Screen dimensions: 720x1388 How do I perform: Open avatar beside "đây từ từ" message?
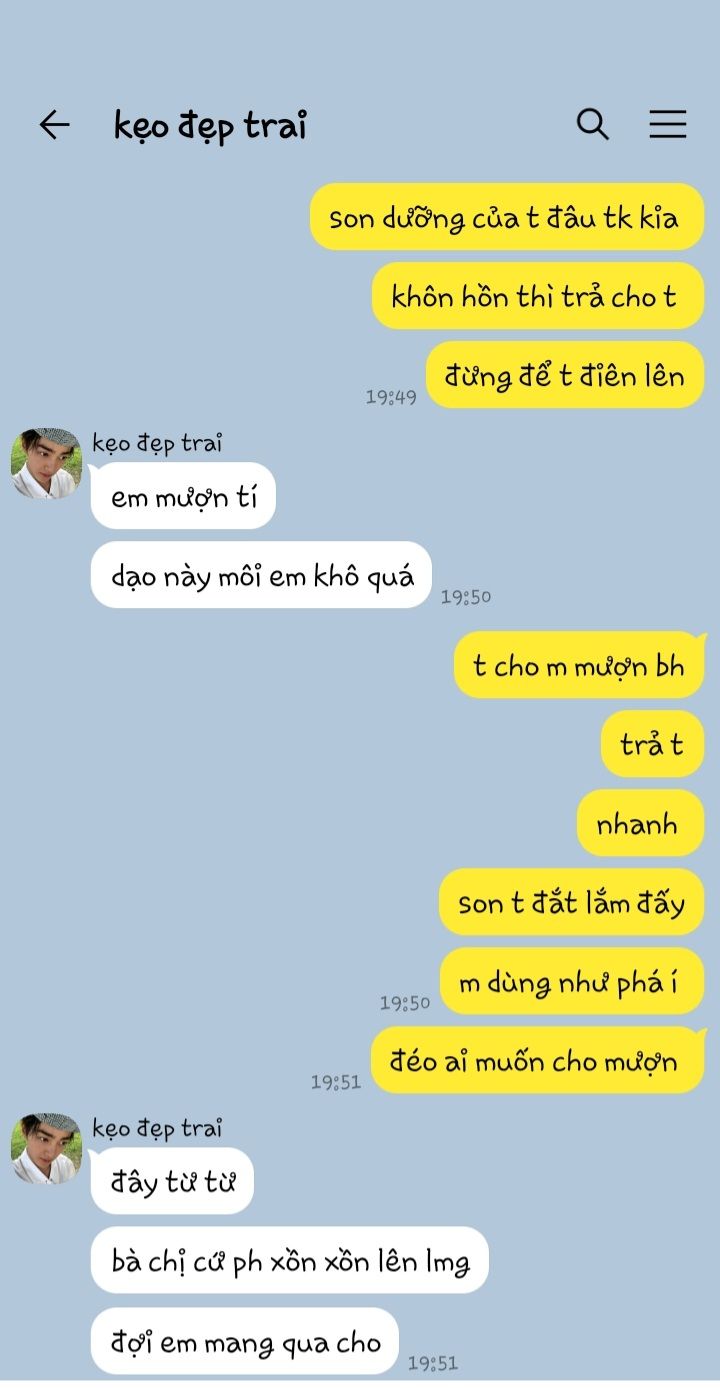click(x=46, y=1149)
